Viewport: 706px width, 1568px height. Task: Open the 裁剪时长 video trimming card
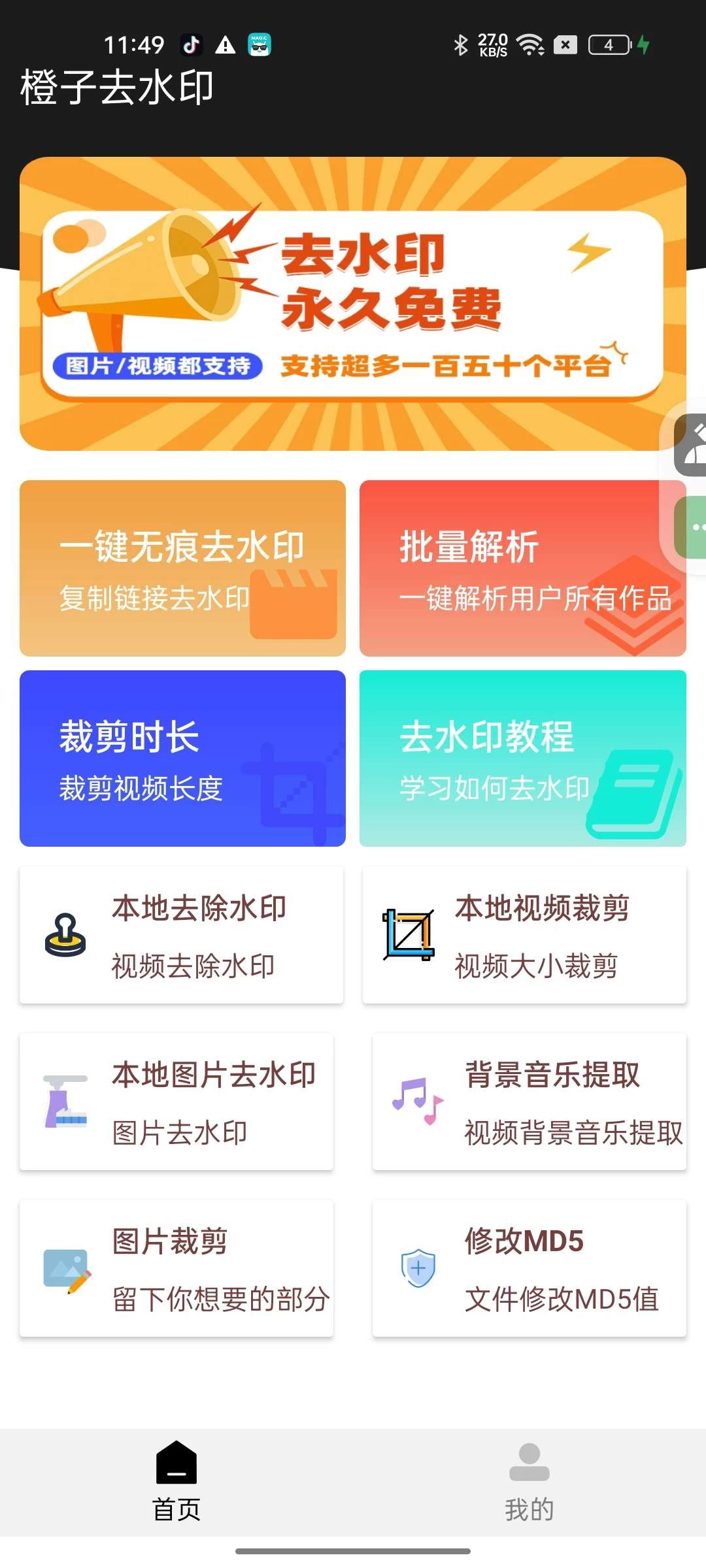point(183,758)
